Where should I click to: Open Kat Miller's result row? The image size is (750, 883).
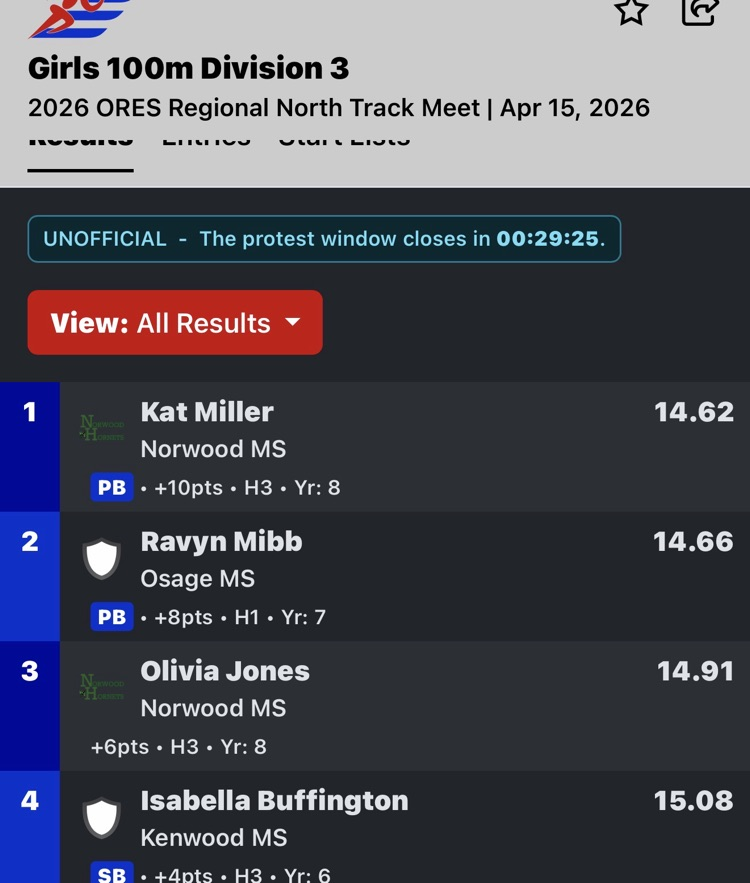tap(400, 447)
